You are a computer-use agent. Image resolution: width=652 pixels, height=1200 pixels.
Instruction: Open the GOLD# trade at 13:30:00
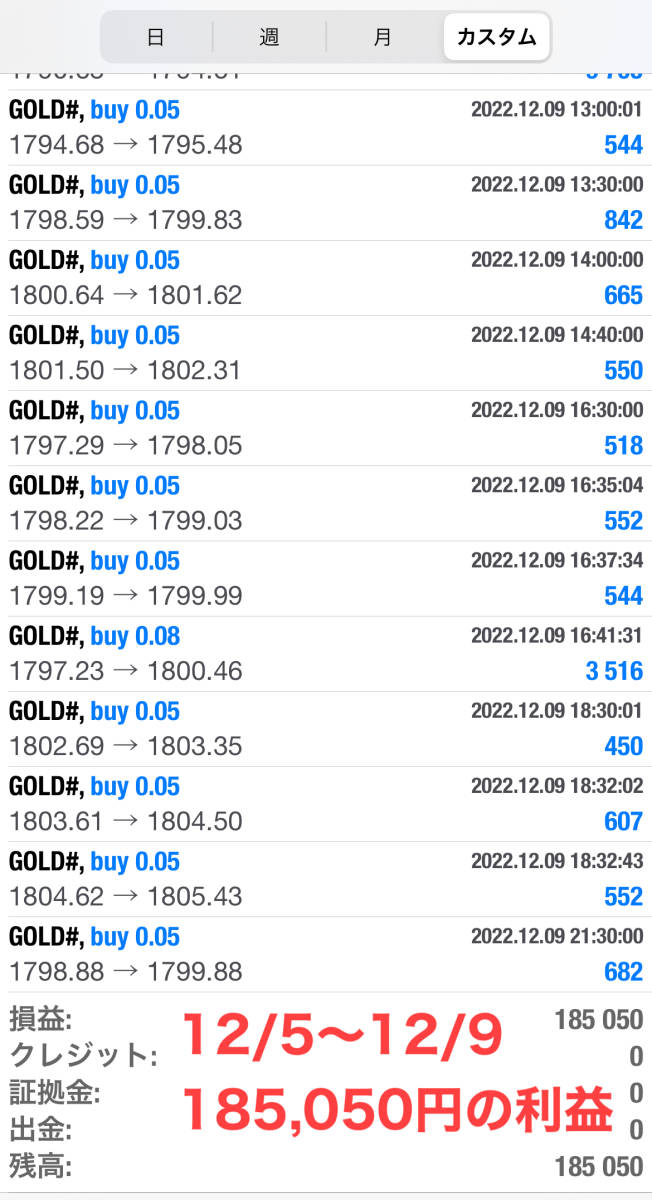[x=326, y=202]
